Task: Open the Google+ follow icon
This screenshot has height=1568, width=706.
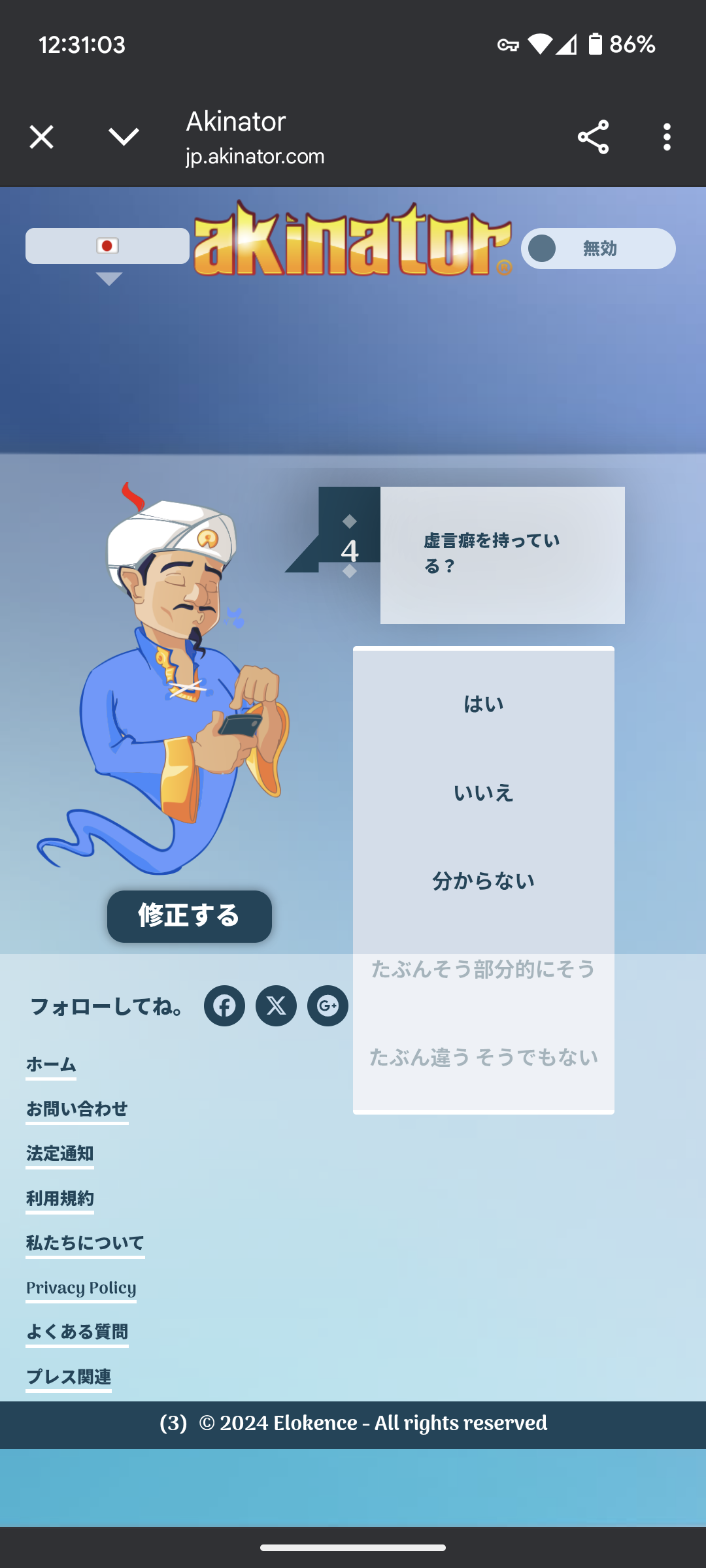Action: pyautogui.click(x=328, y=1005)
